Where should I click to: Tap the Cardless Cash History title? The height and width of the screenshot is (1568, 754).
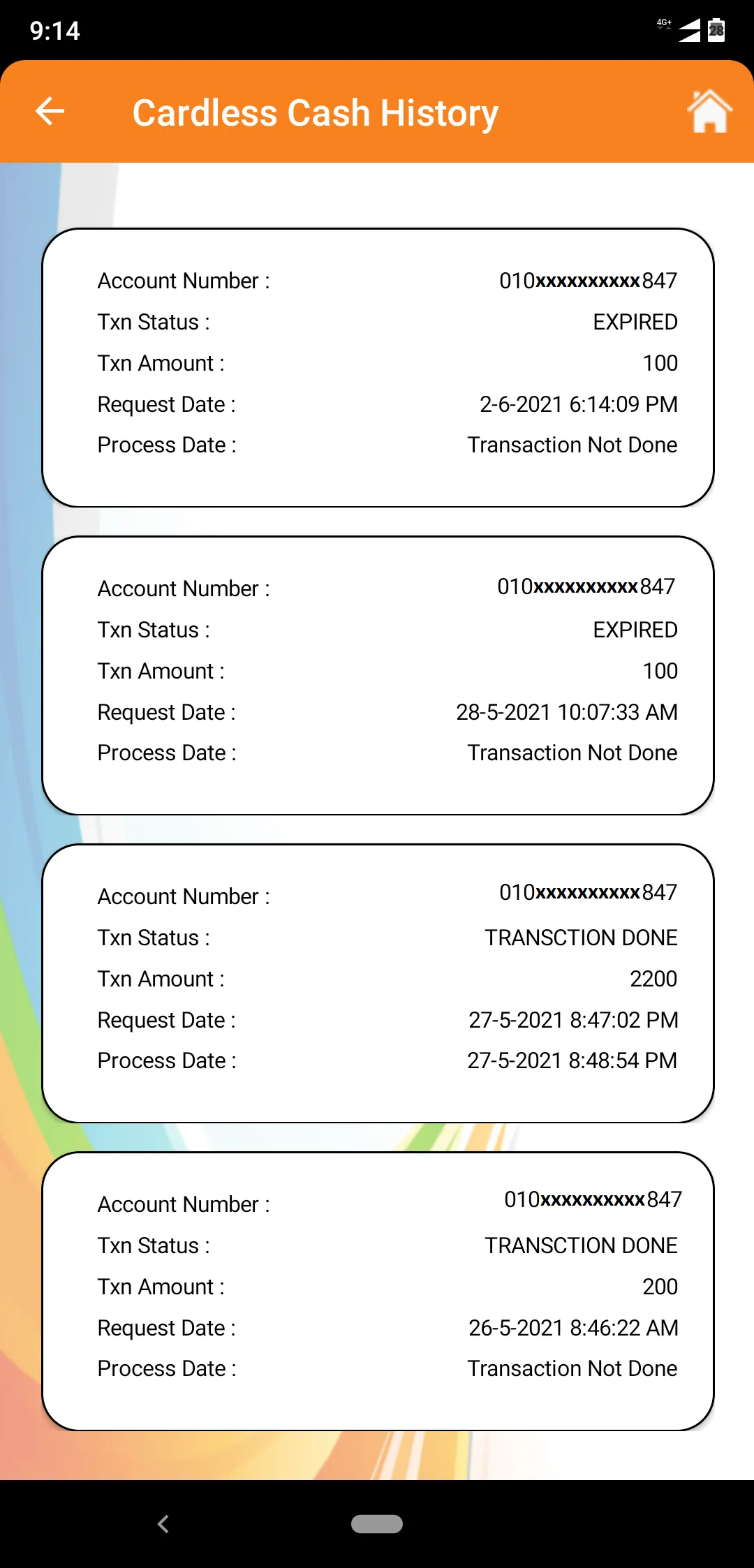click(x=315, y=112)
